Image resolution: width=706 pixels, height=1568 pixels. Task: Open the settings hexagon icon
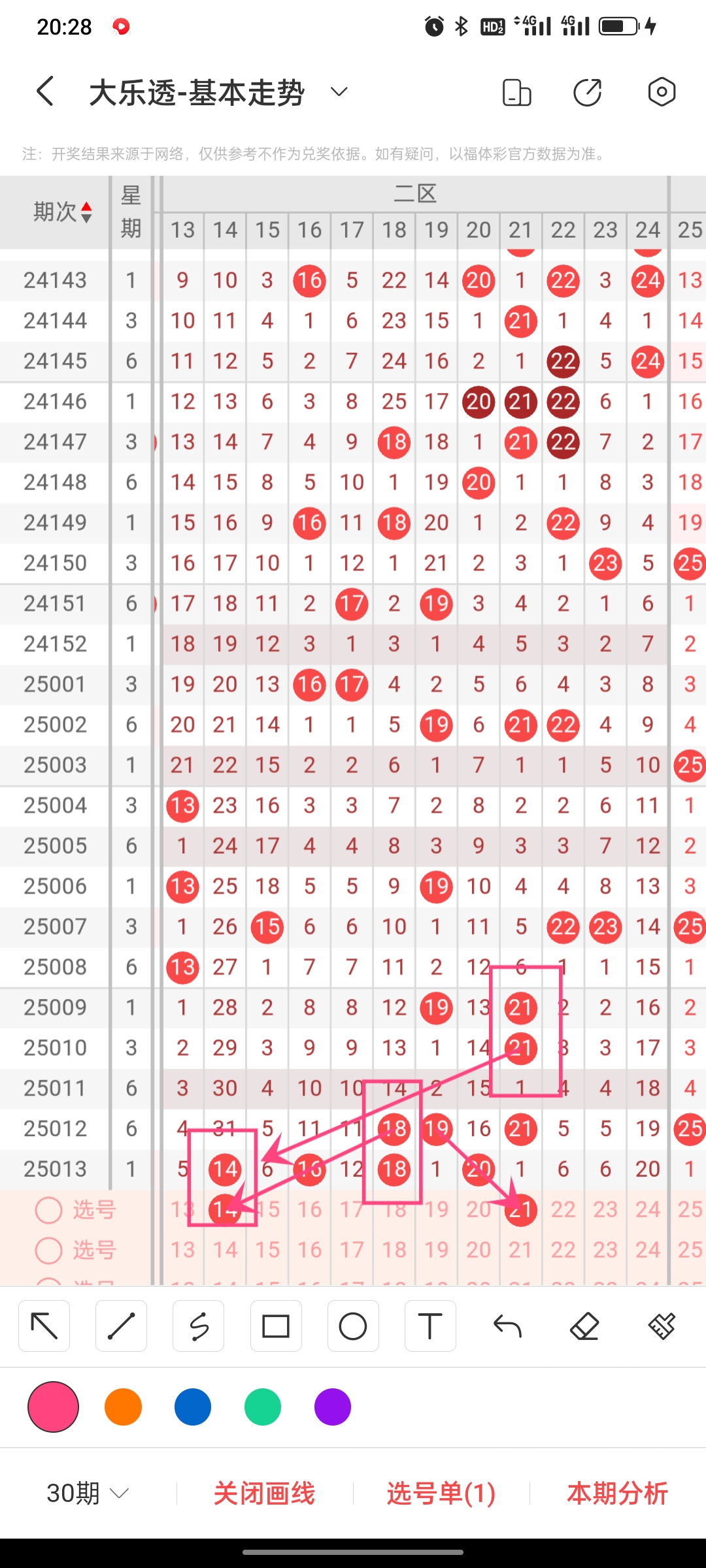click(x=662, y=92)
